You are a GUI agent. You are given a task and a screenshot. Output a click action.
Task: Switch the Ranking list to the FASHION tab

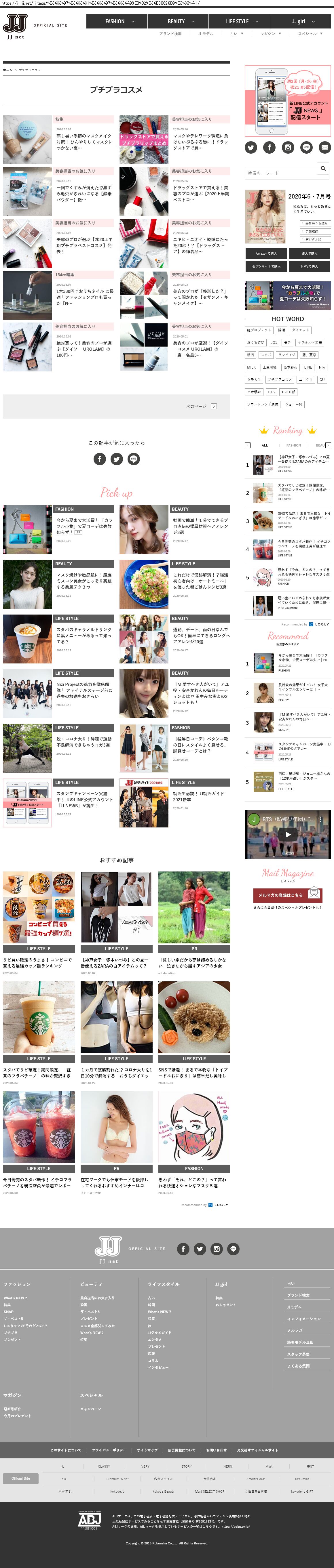click(294, 446)
